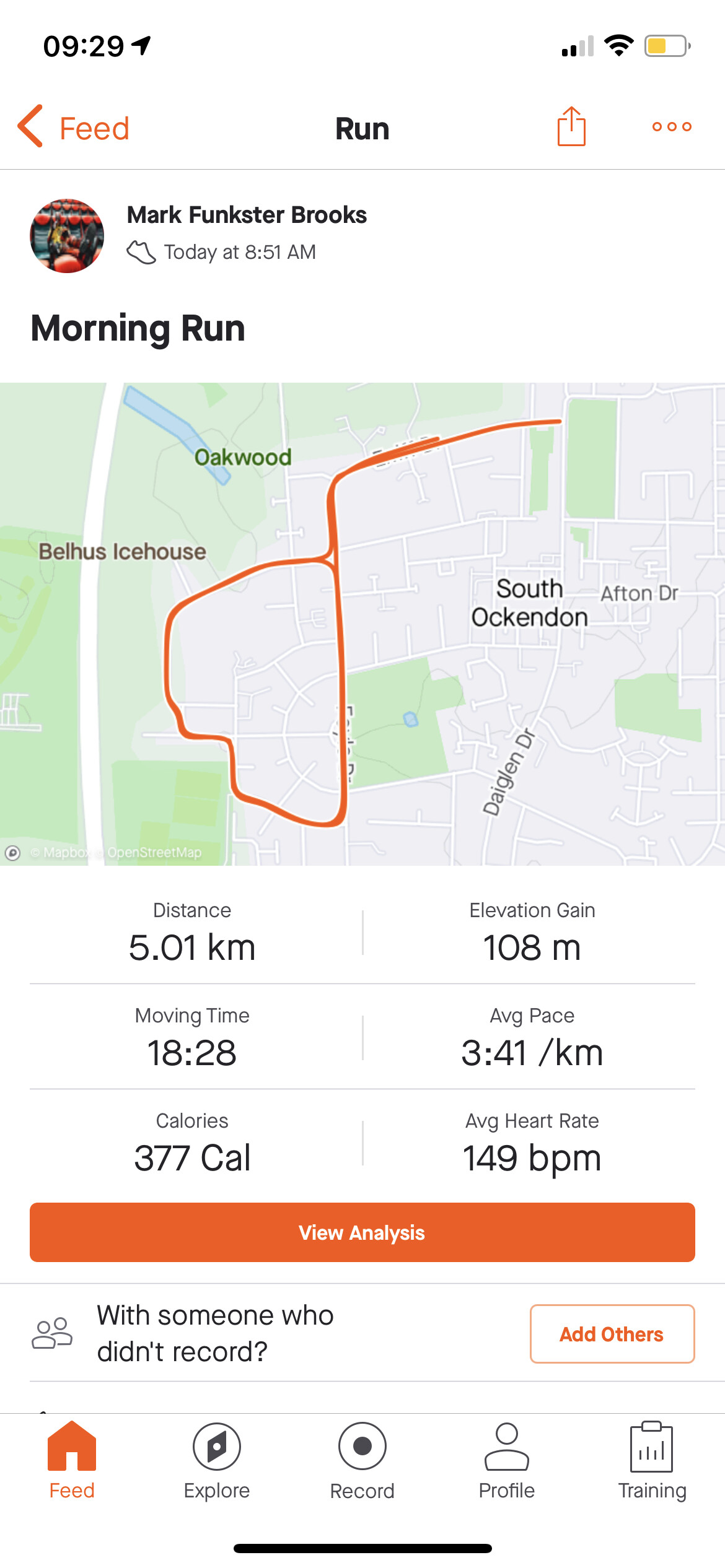The width and height of the screenshot is (725, 1568).
Task: Open Mark Funkster Brooks' profile picture
Action: (67, 236)
